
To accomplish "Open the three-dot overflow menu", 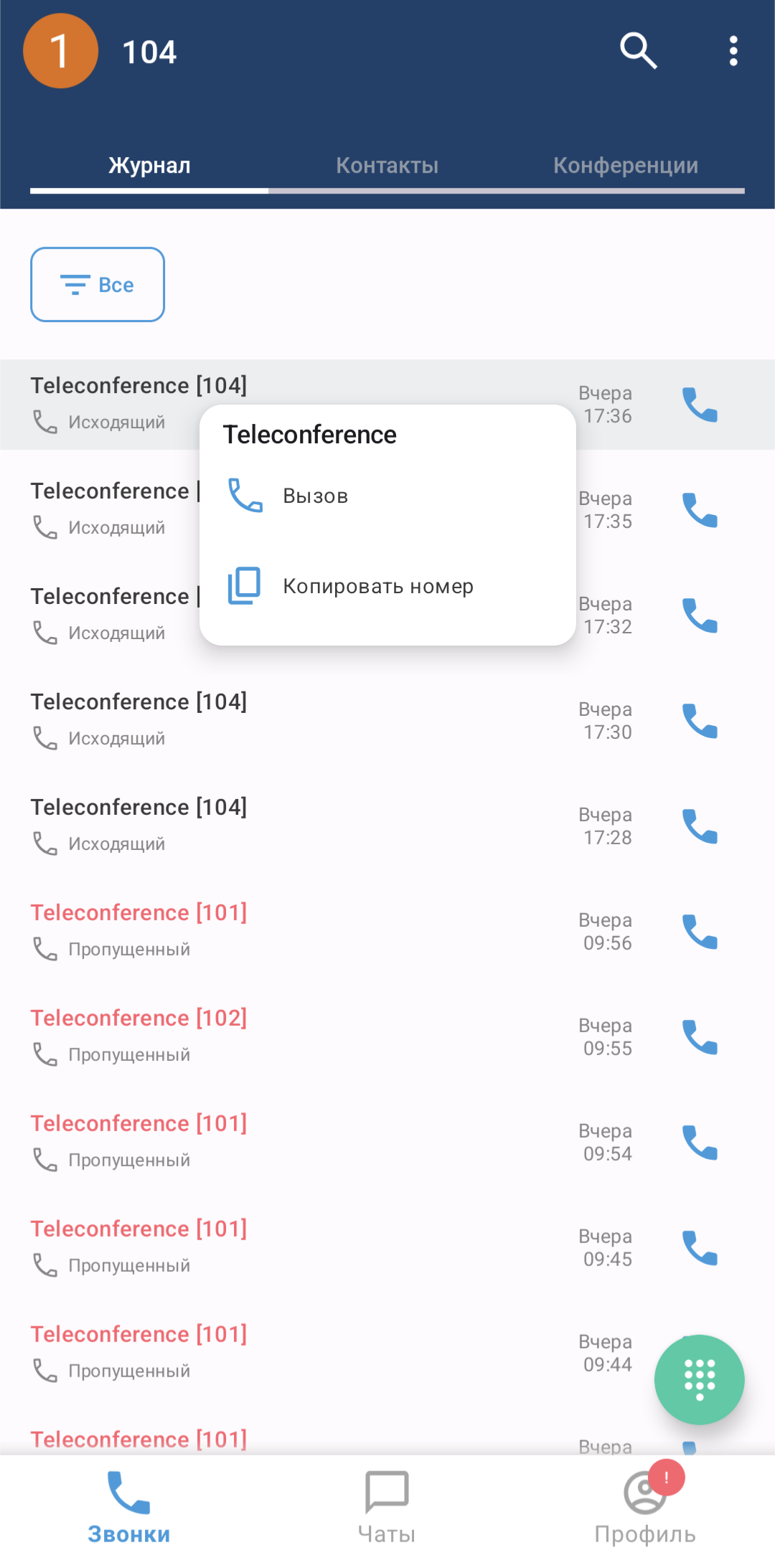I will coord(733,51).
